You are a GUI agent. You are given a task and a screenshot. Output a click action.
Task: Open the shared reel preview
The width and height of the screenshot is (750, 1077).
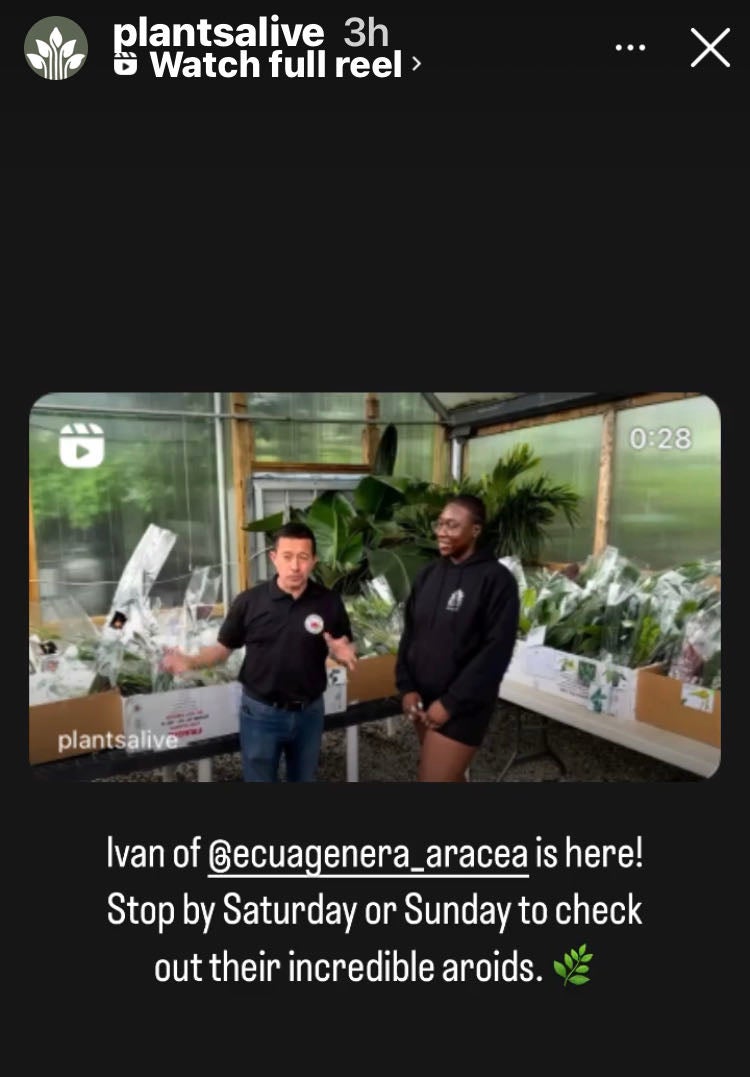pyautogui.click(x=375, y=586)
